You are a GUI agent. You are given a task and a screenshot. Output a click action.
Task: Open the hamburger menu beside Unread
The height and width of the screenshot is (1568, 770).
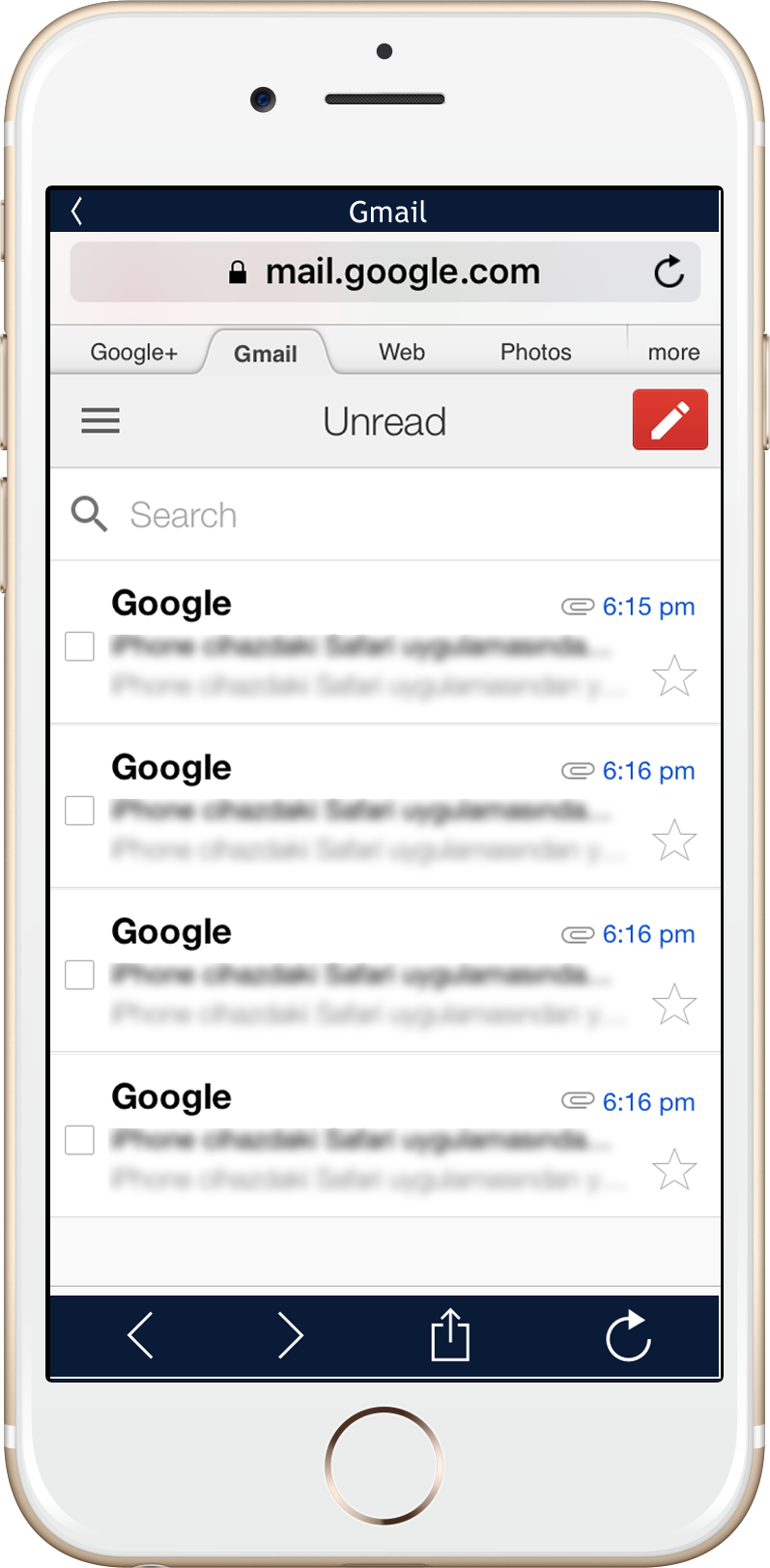(x=100, y=421)
